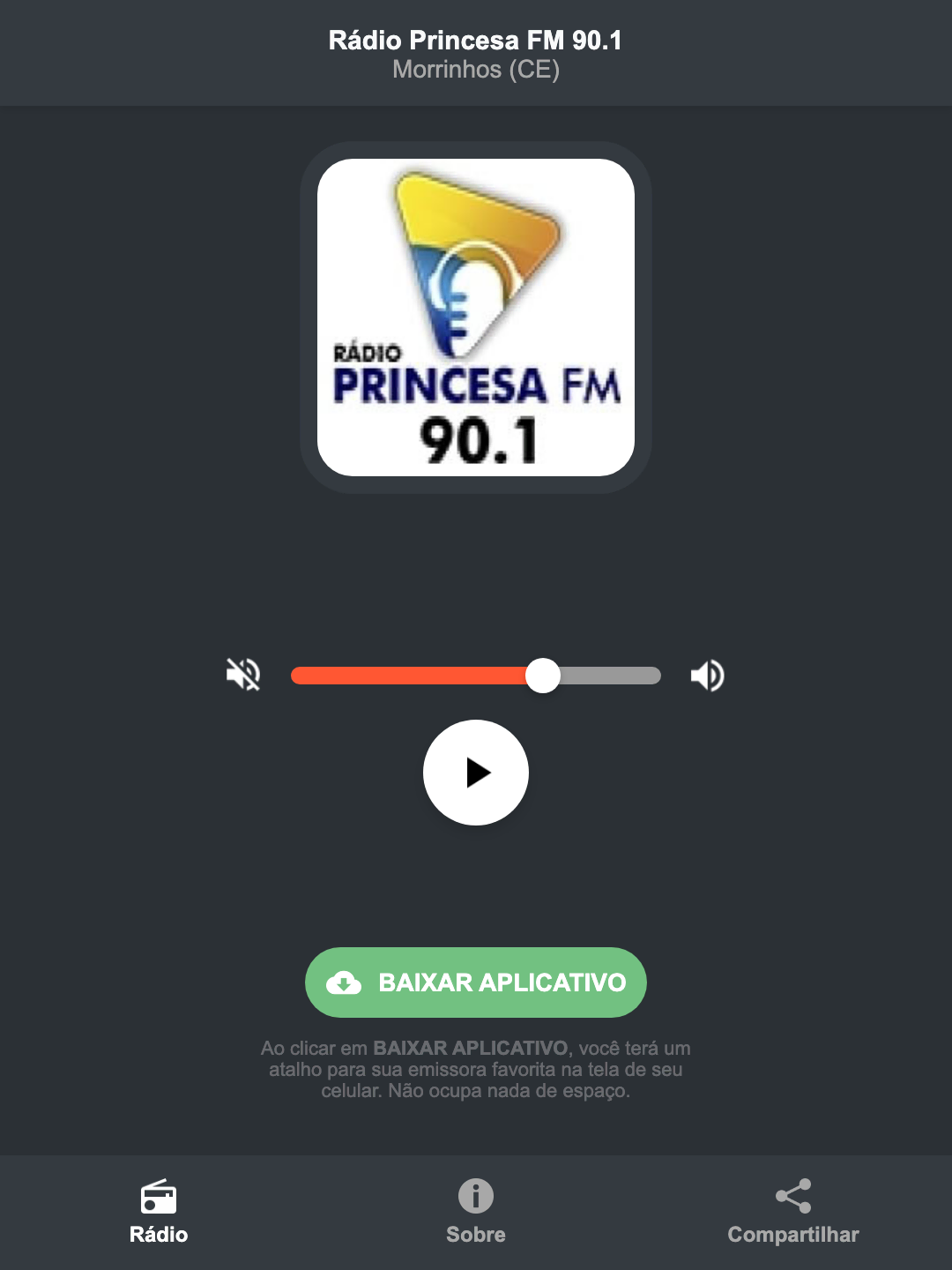Select the info icon above Sobre

[475, 1198]
